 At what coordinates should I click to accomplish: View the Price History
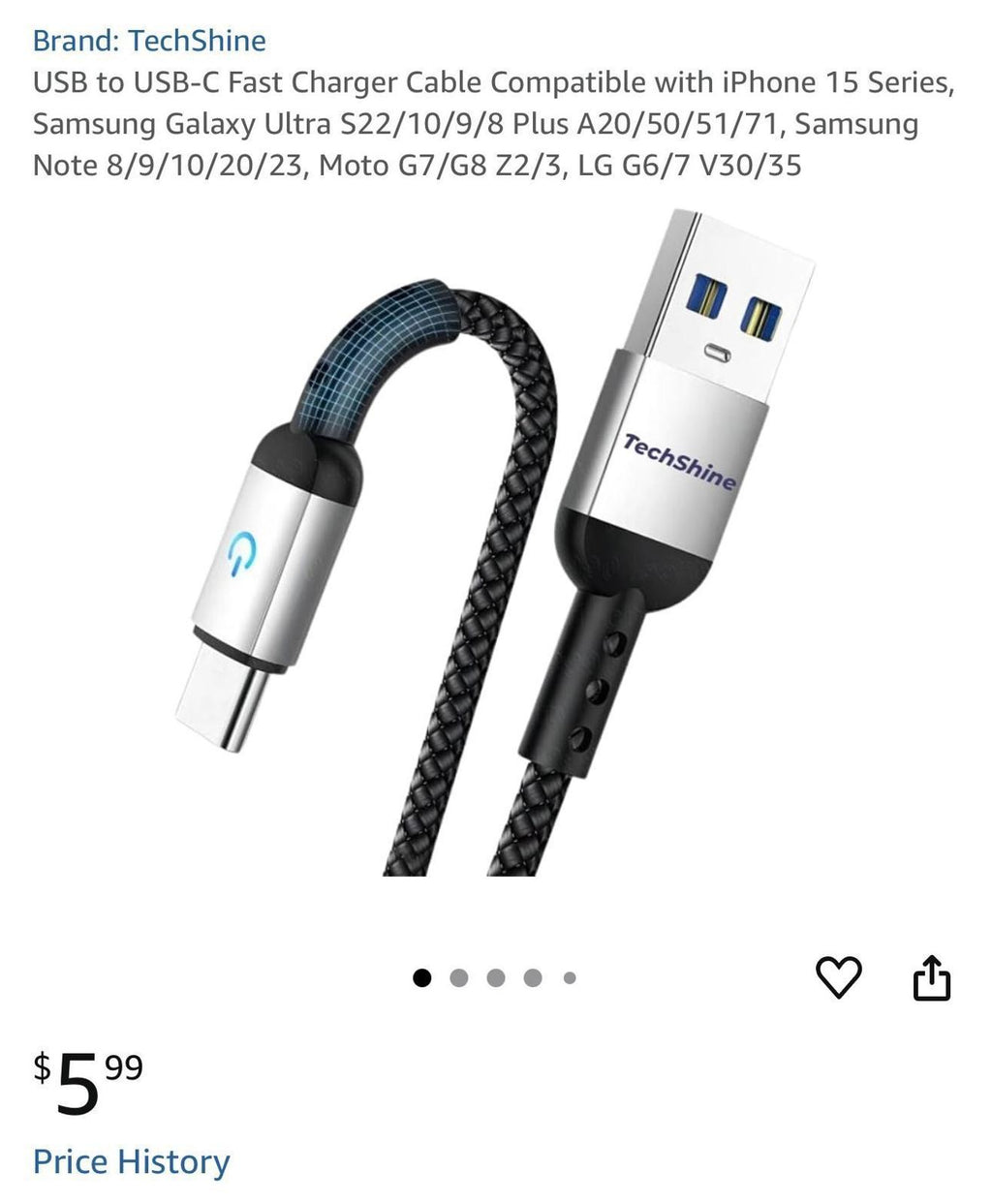131,1160
